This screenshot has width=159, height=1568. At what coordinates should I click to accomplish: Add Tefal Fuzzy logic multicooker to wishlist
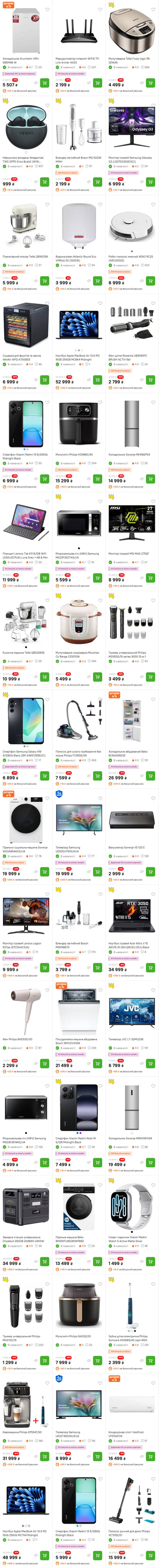tap(153, 10)
